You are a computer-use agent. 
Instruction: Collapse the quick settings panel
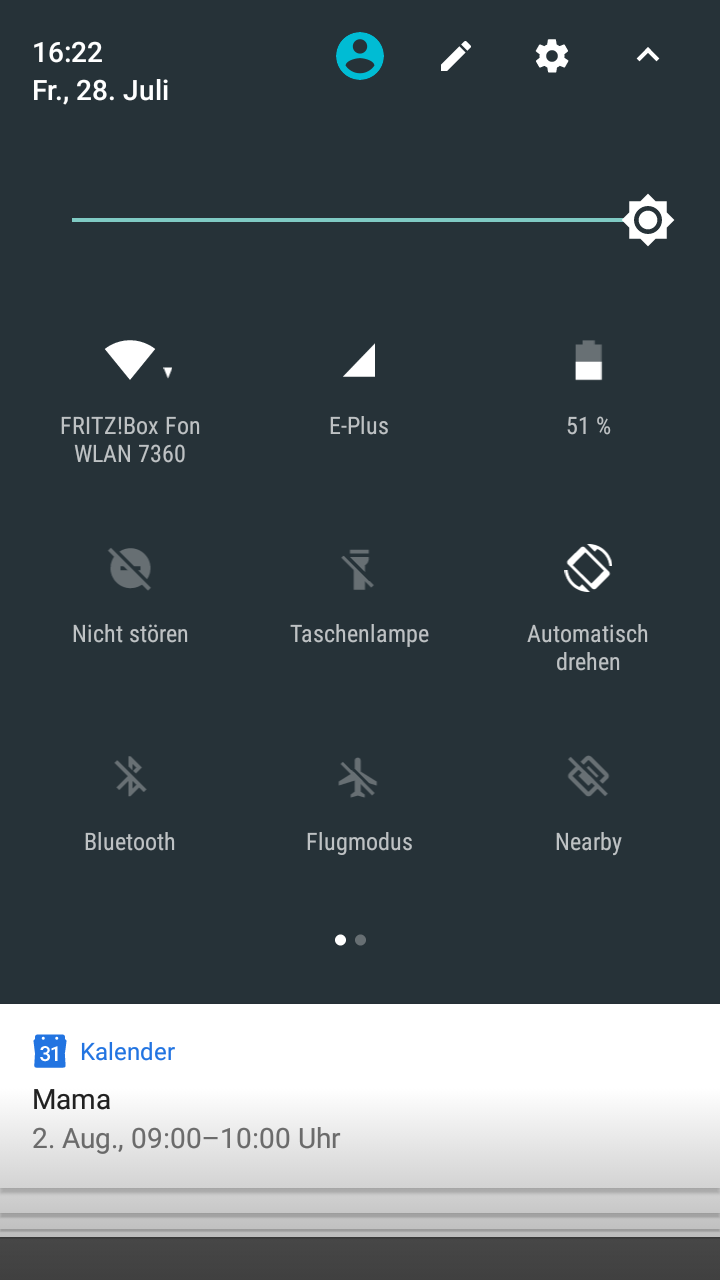(x=648, y=56)
